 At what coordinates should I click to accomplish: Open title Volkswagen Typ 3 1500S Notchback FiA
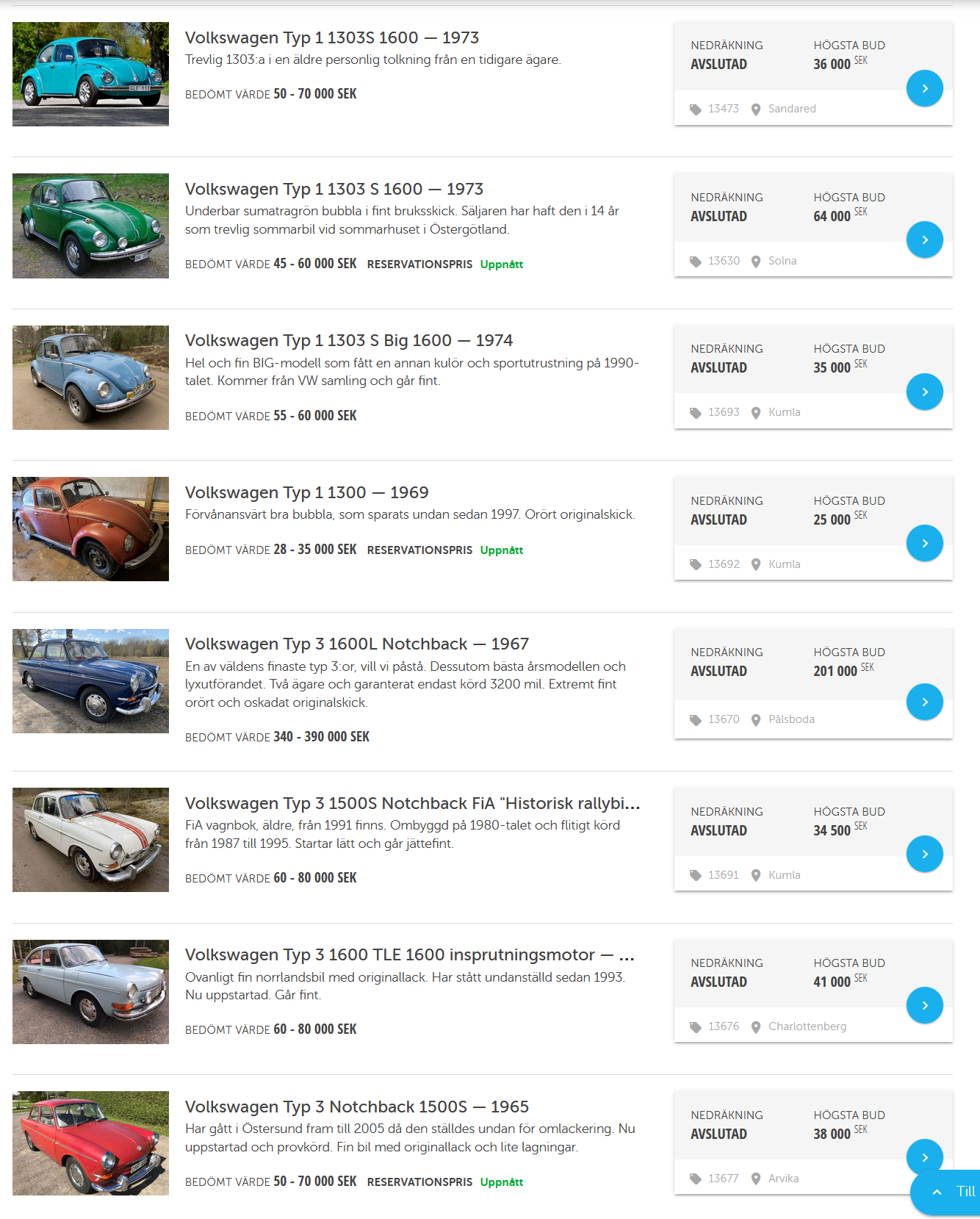[412, 803]
